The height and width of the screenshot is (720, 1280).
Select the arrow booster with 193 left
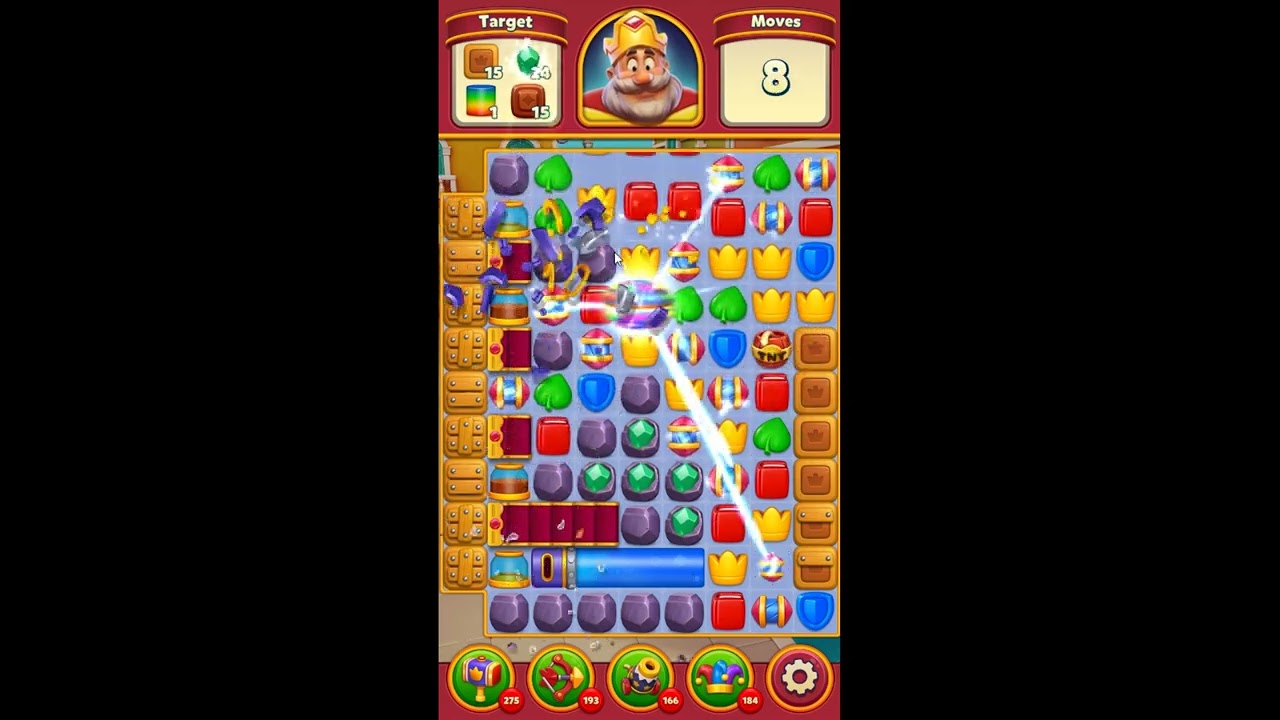560,678
